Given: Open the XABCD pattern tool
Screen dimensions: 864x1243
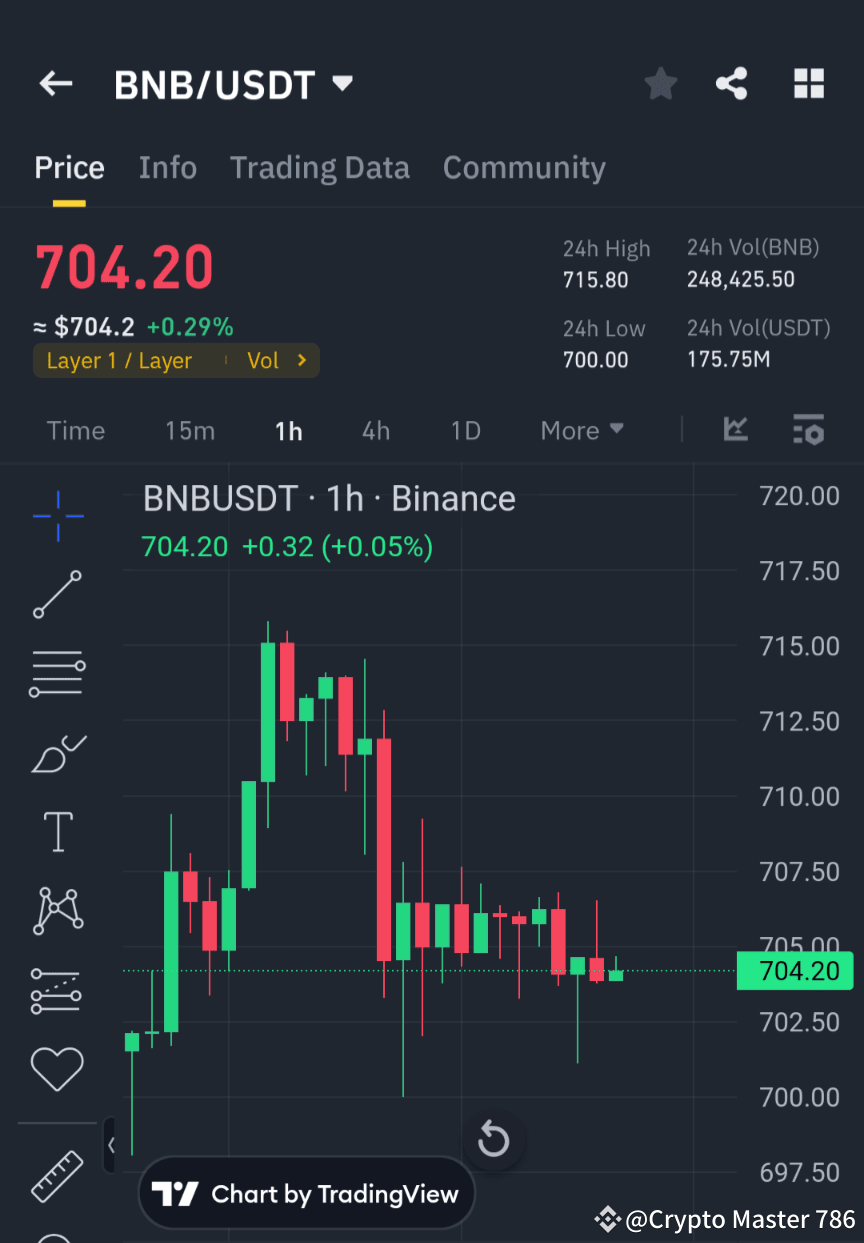Looking at the screenshot, I should click(57, 910).
